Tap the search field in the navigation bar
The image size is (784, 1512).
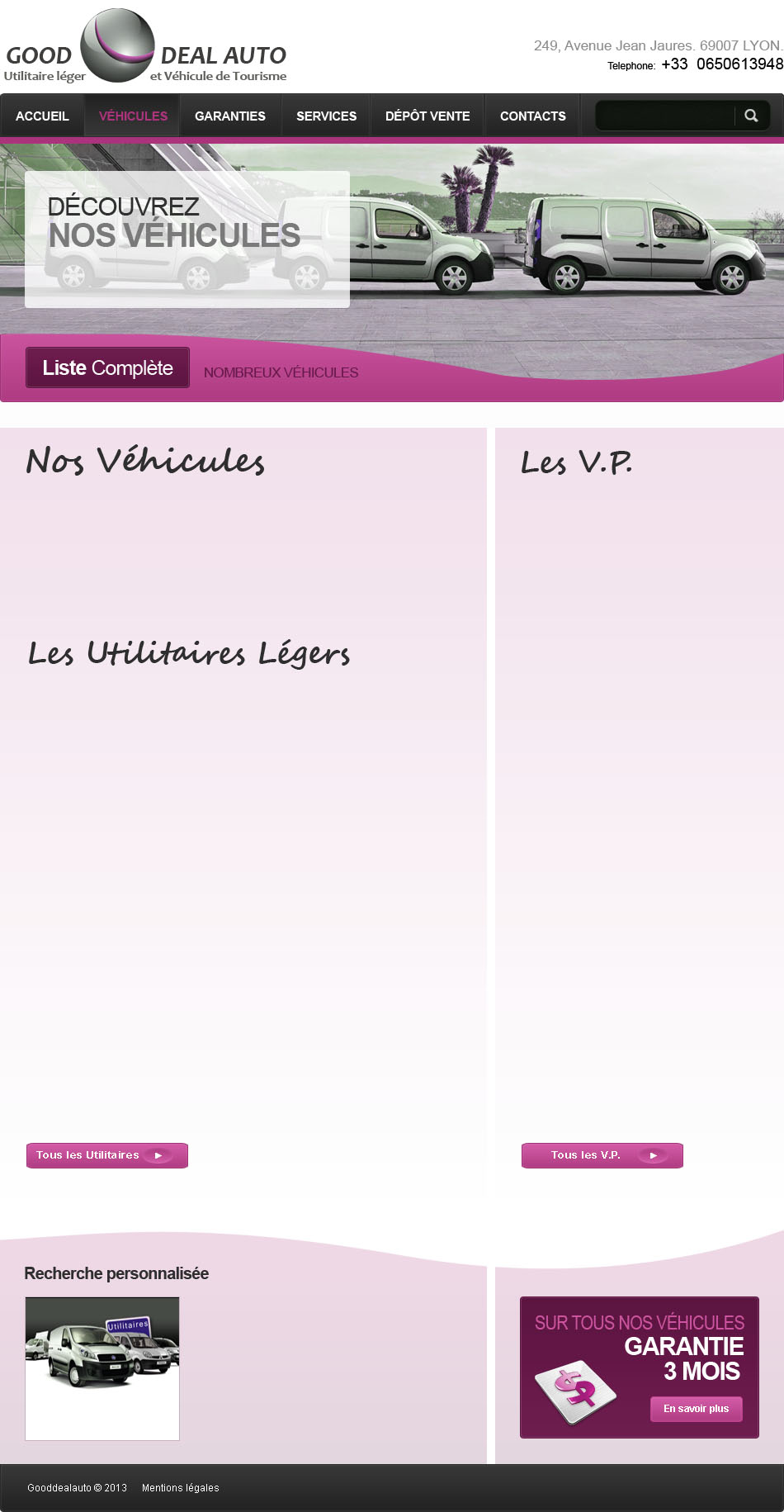coord(664,116)
